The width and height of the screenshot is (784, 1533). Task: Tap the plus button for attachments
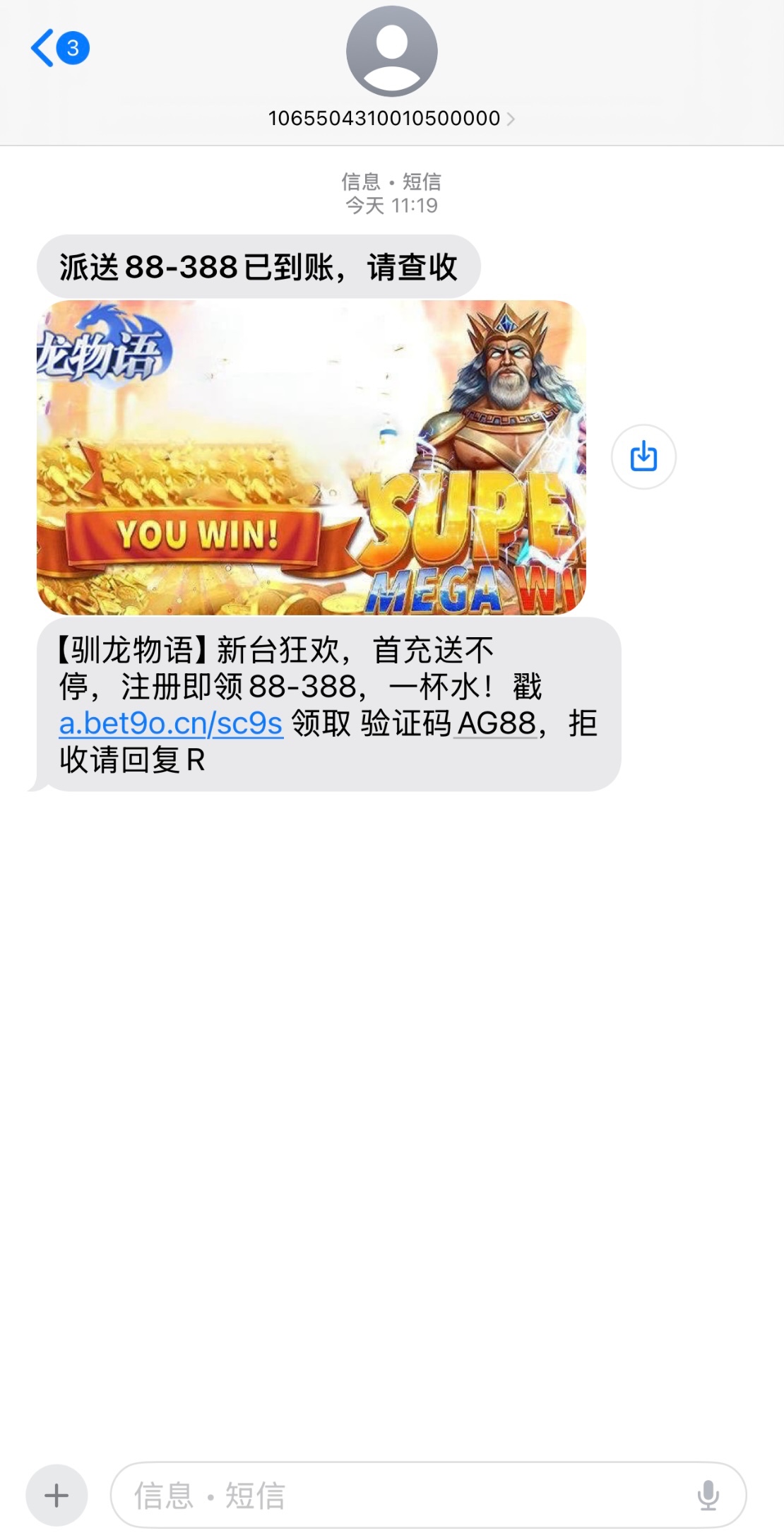click(x=57, y=1495)
